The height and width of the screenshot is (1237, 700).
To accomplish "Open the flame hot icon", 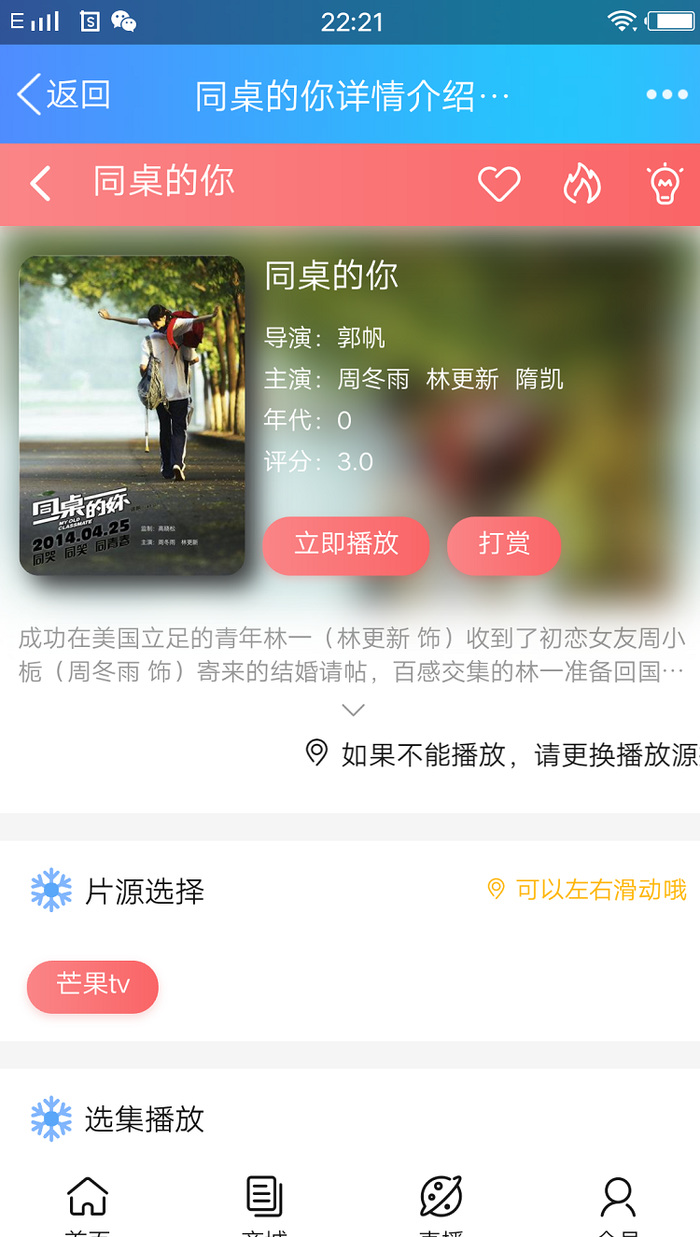I will pyautogui.click(x=582, y=184).
